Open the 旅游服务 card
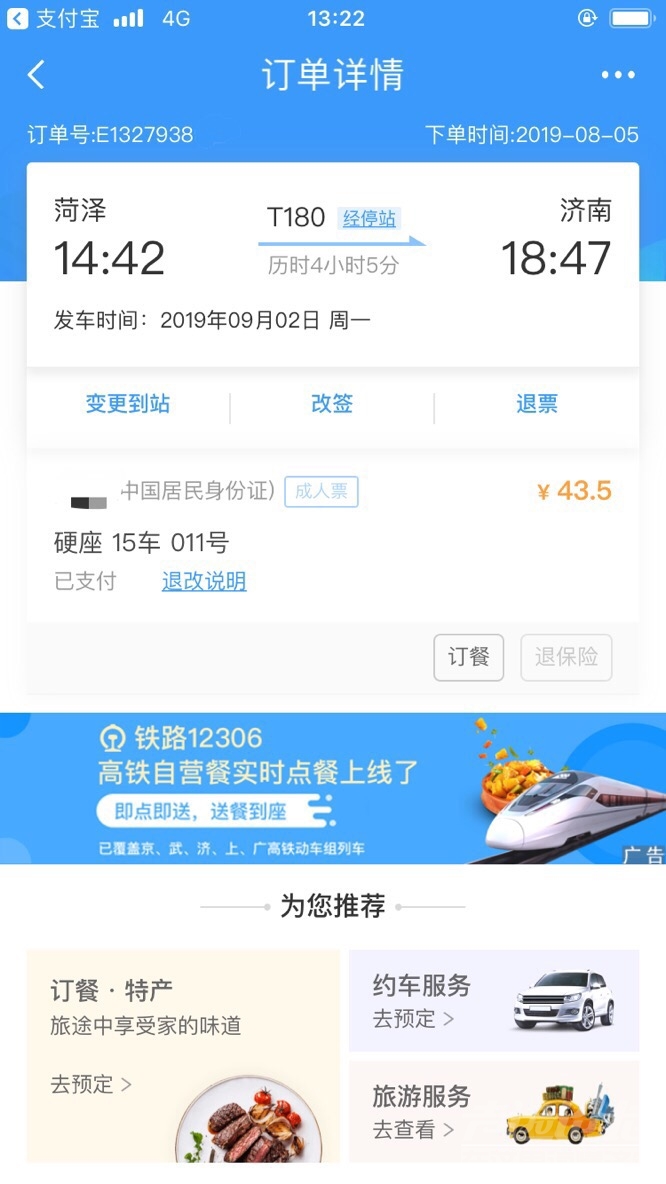Viewport: 666px width, 1184px height. pos(493,1111)
